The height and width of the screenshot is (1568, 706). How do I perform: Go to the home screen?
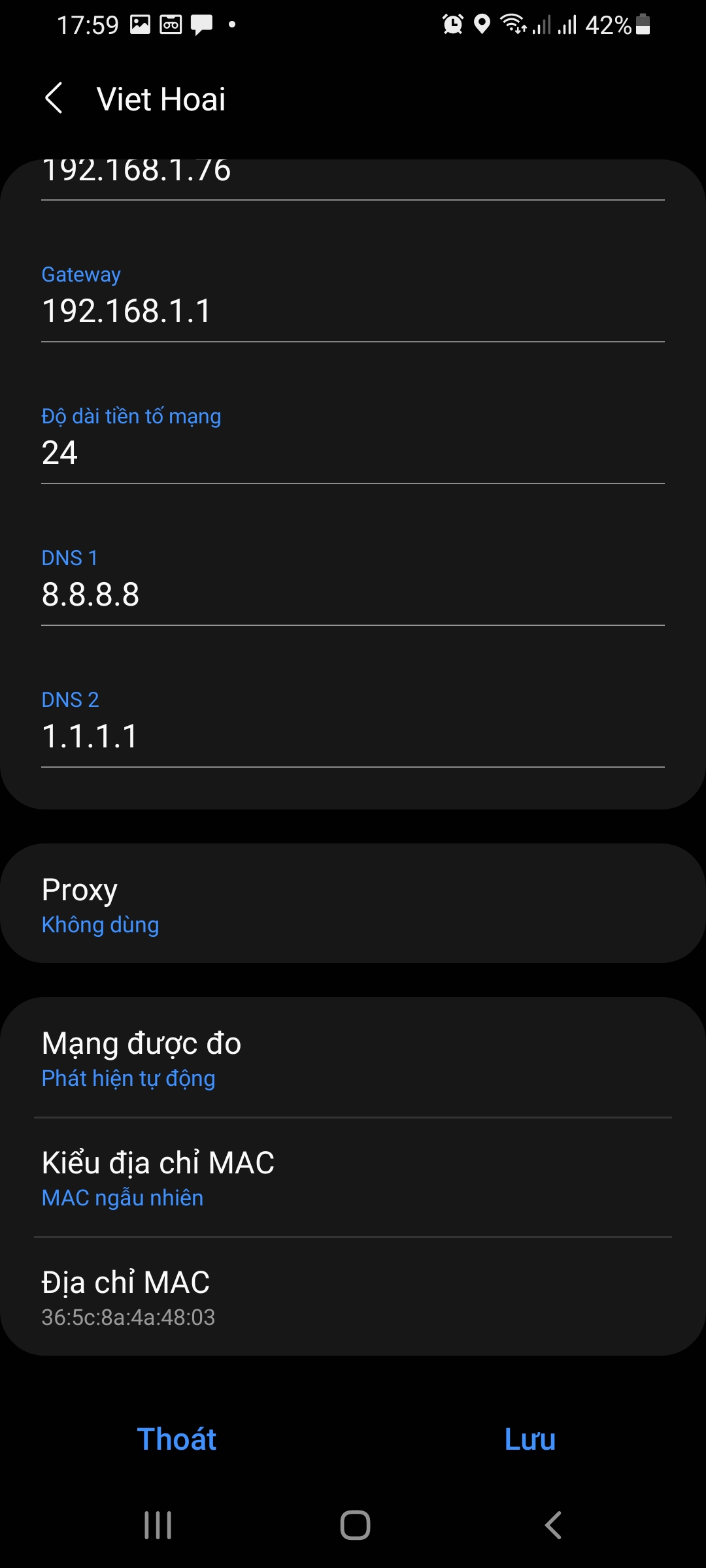(355, 1526)
